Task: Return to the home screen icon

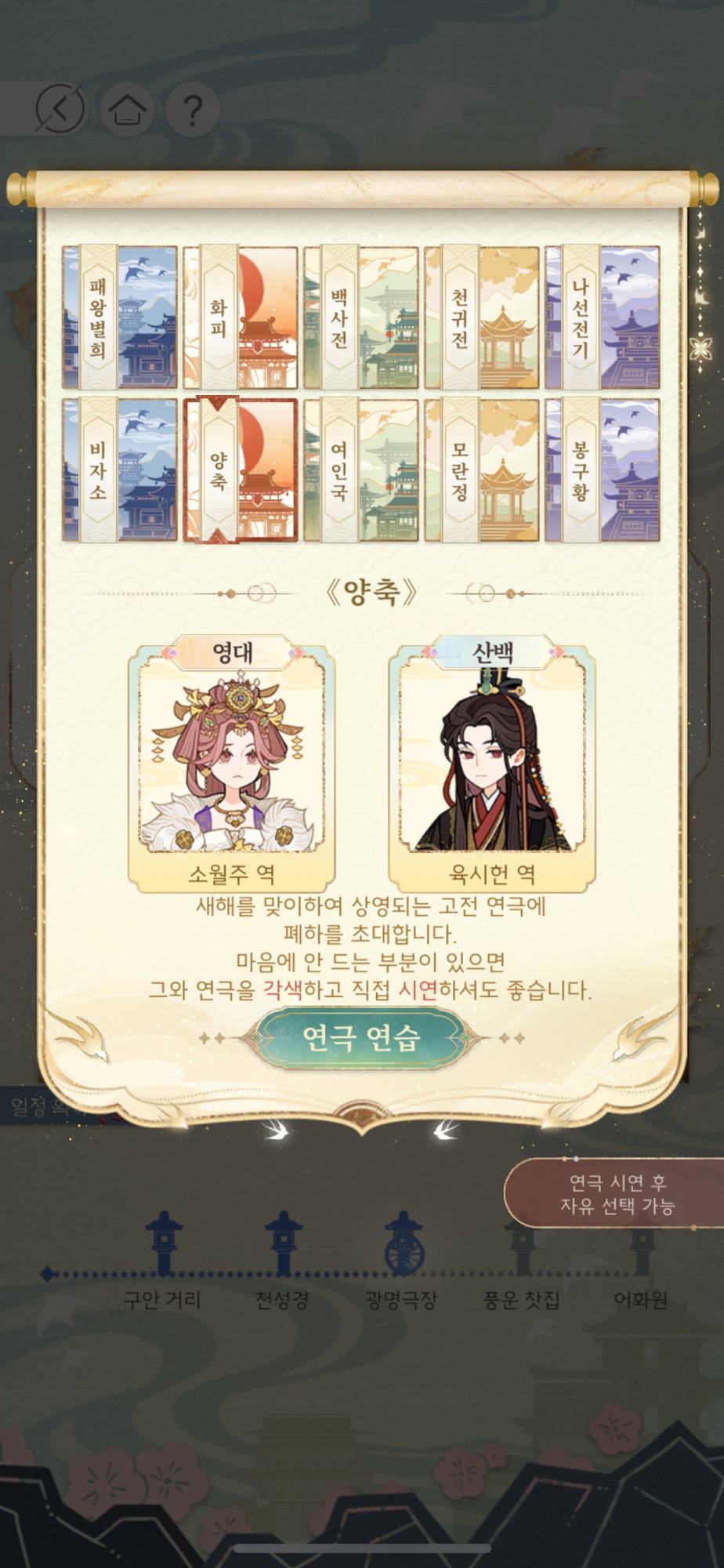Action: click(x=127, y=109)
